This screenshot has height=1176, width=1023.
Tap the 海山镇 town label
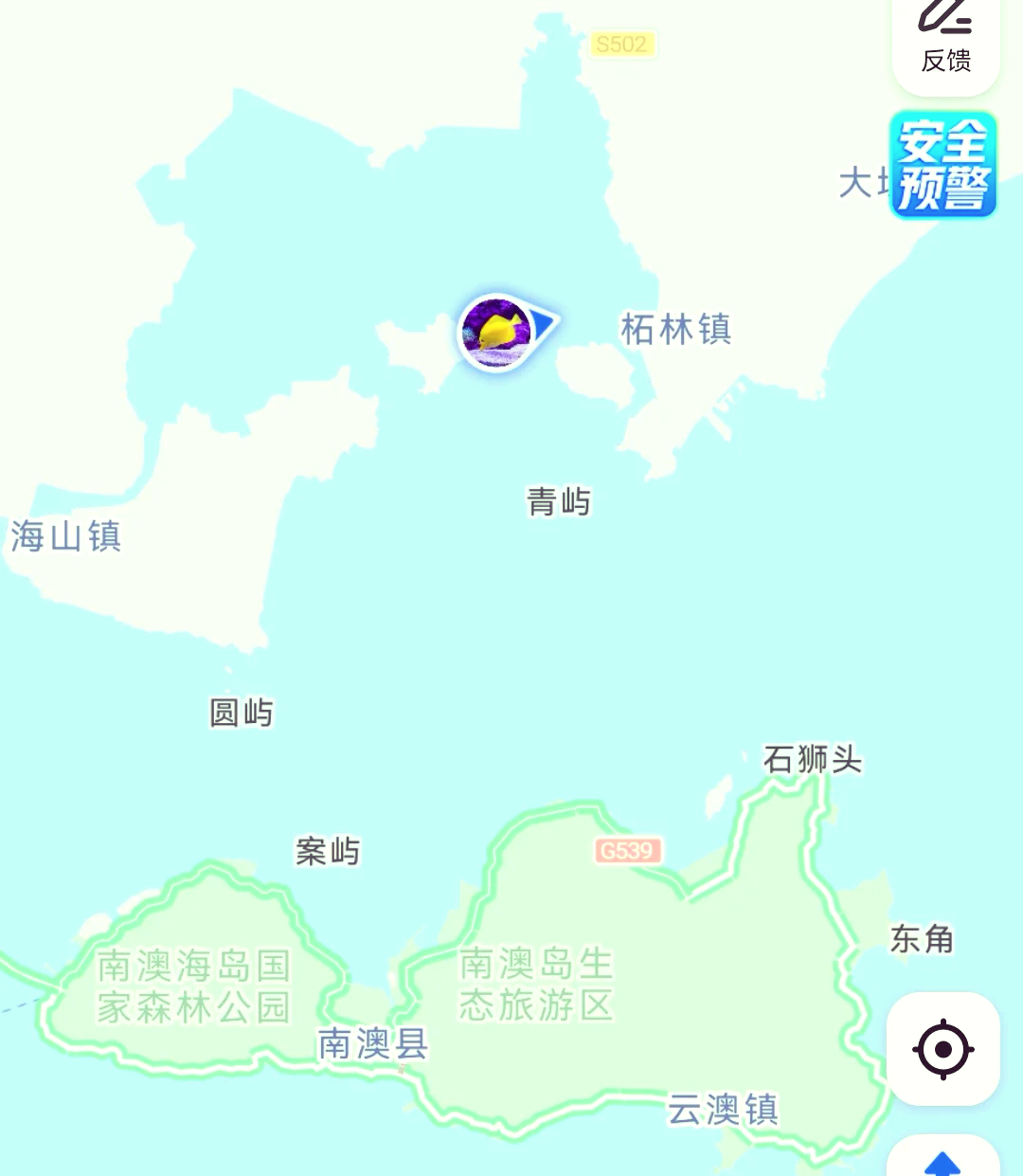coord(65,535)
